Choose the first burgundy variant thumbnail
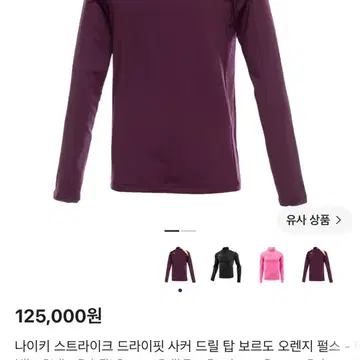Viewport: 360px width, 360px height. [180, 265]
